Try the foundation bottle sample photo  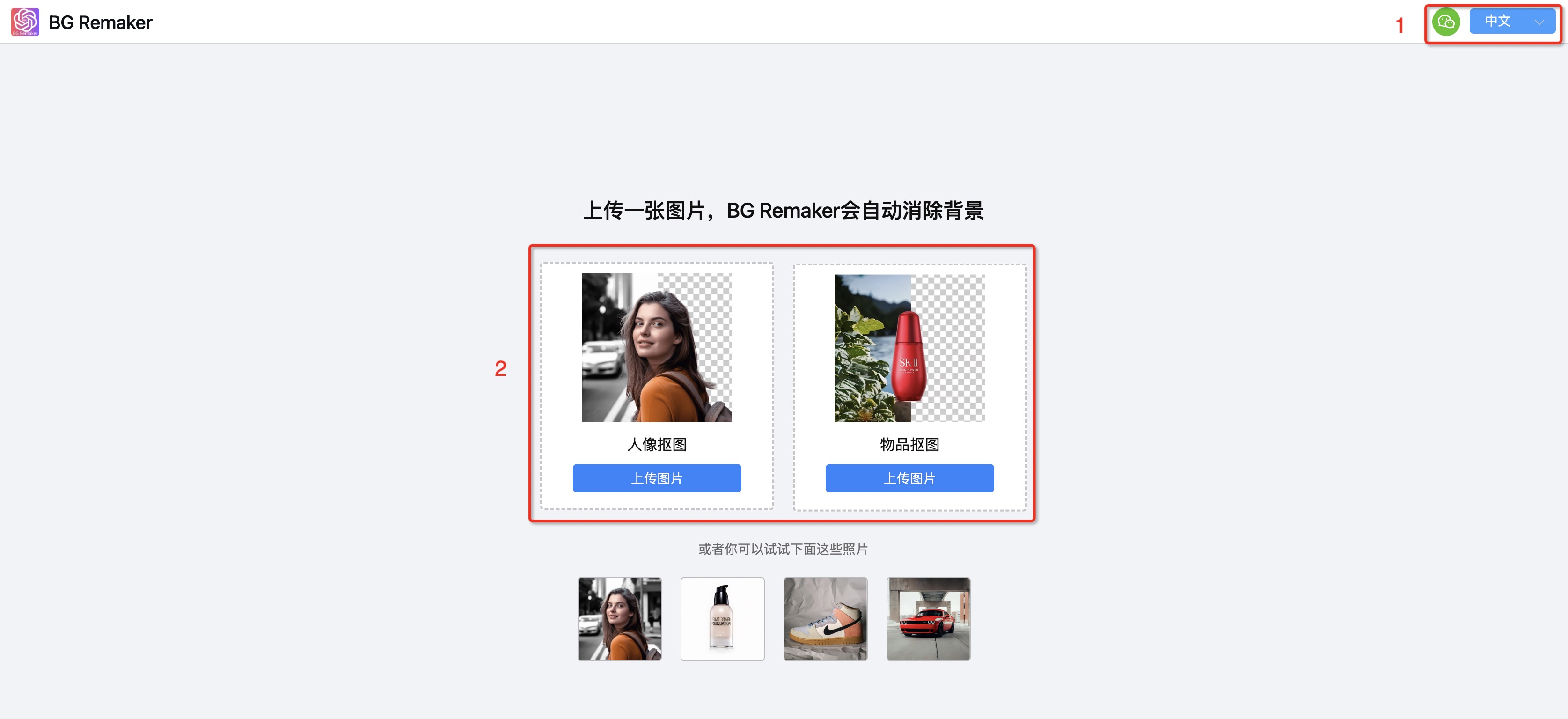pos(722,618)
